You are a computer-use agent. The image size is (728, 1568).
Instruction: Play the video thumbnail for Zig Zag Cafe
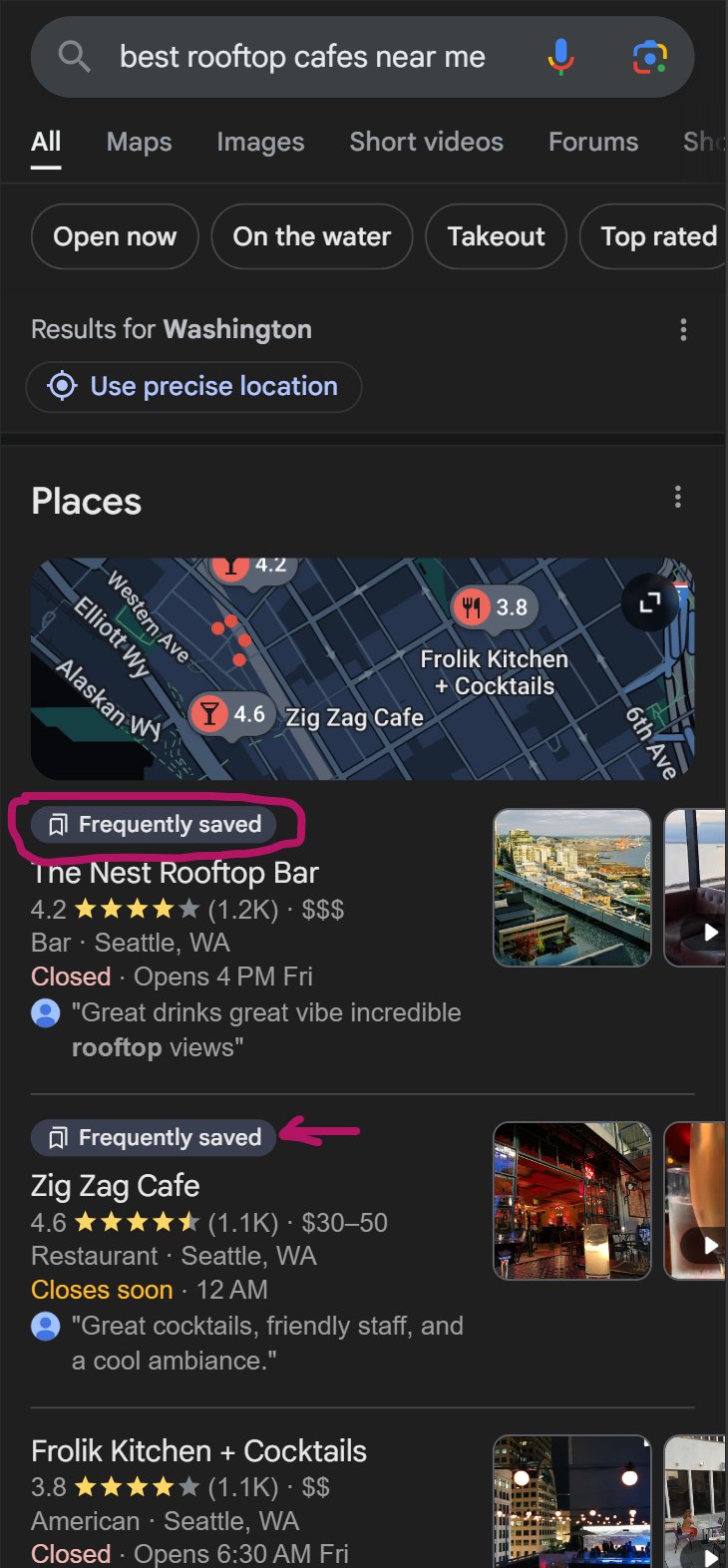pos(710,1245)
